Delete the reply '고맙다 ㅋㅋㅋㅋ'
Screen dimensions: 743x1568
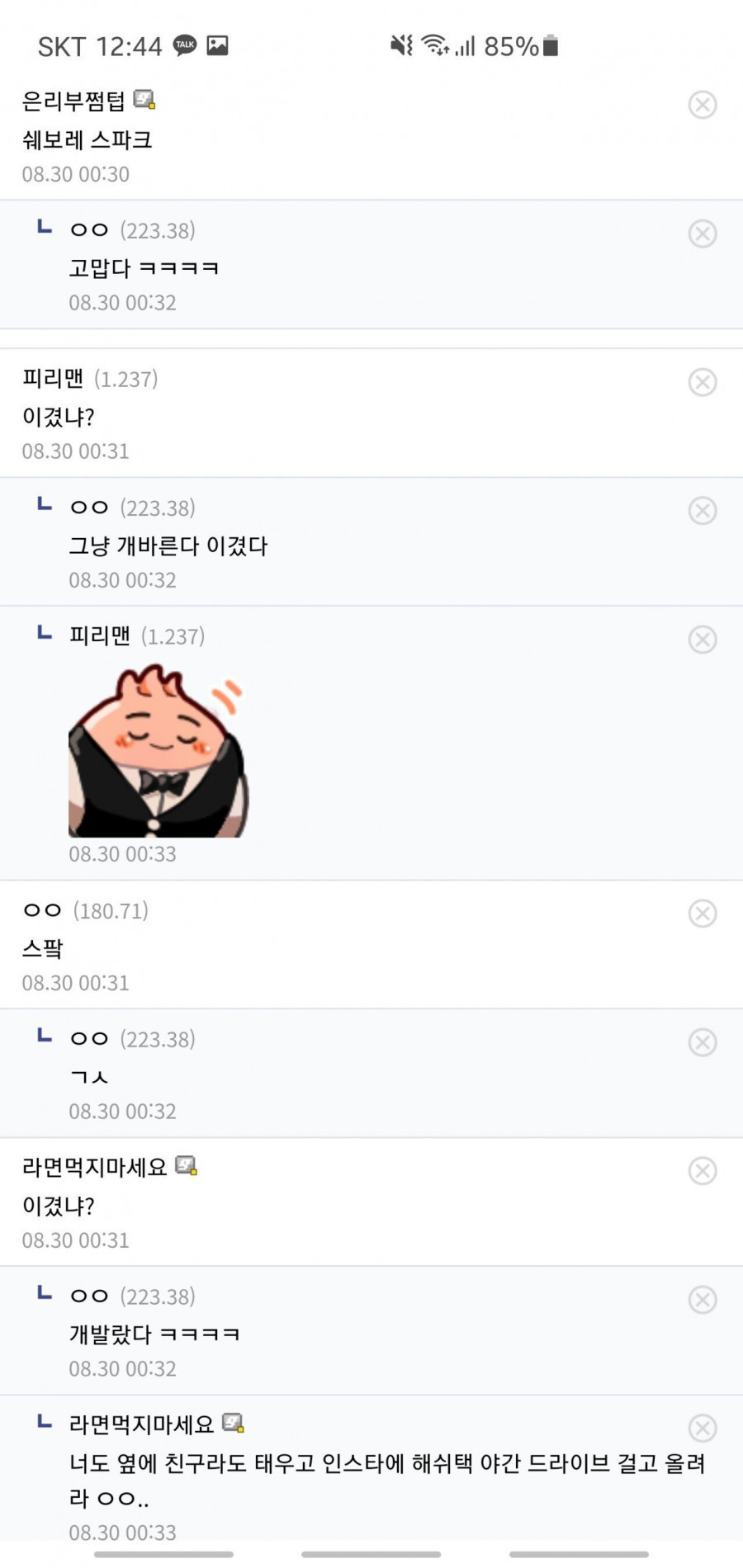click(702, 234)
